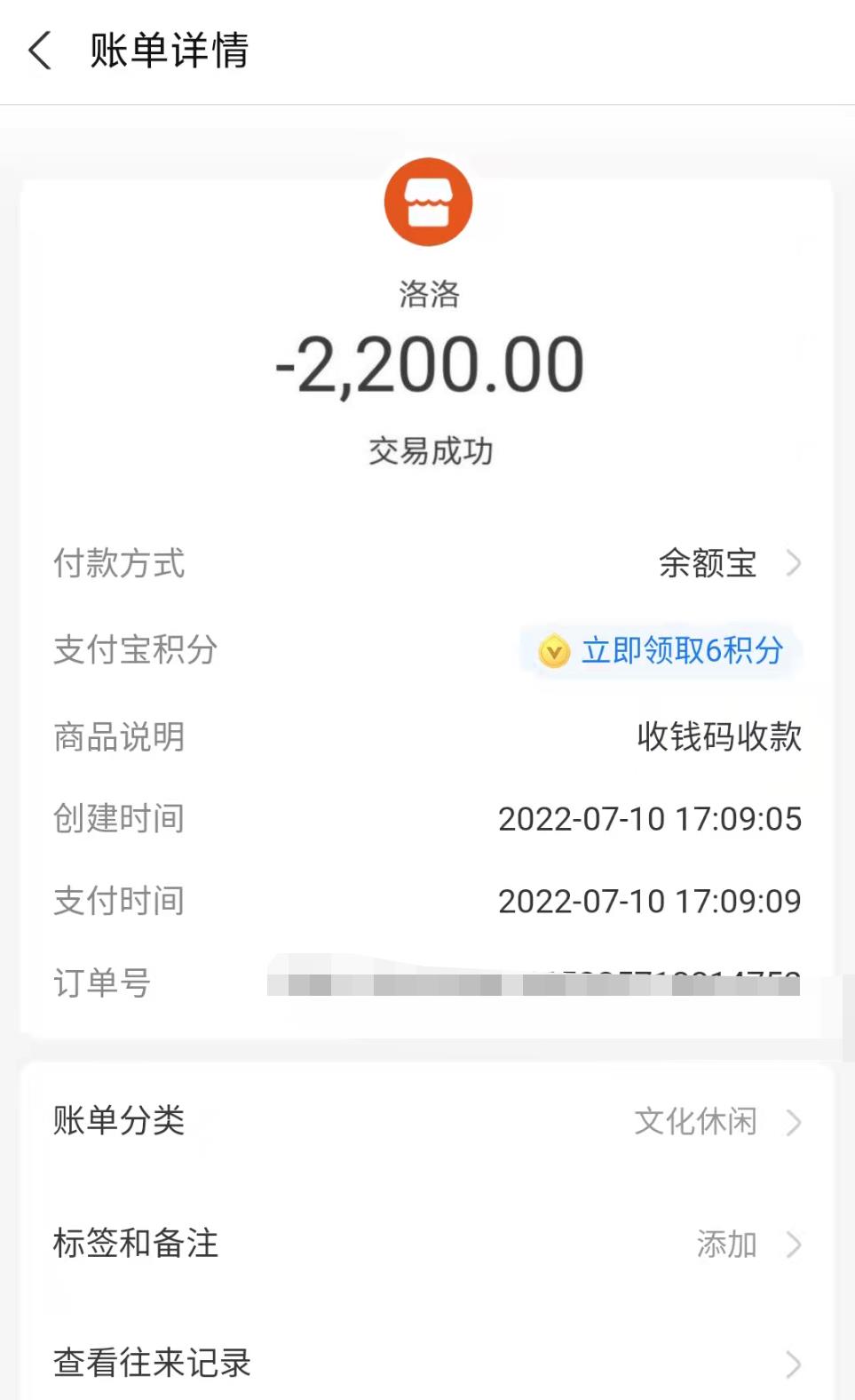Open the 洛洛 merchant icon
The image size is (855, 1400).
pyautogui.click(x=428, y=203)
